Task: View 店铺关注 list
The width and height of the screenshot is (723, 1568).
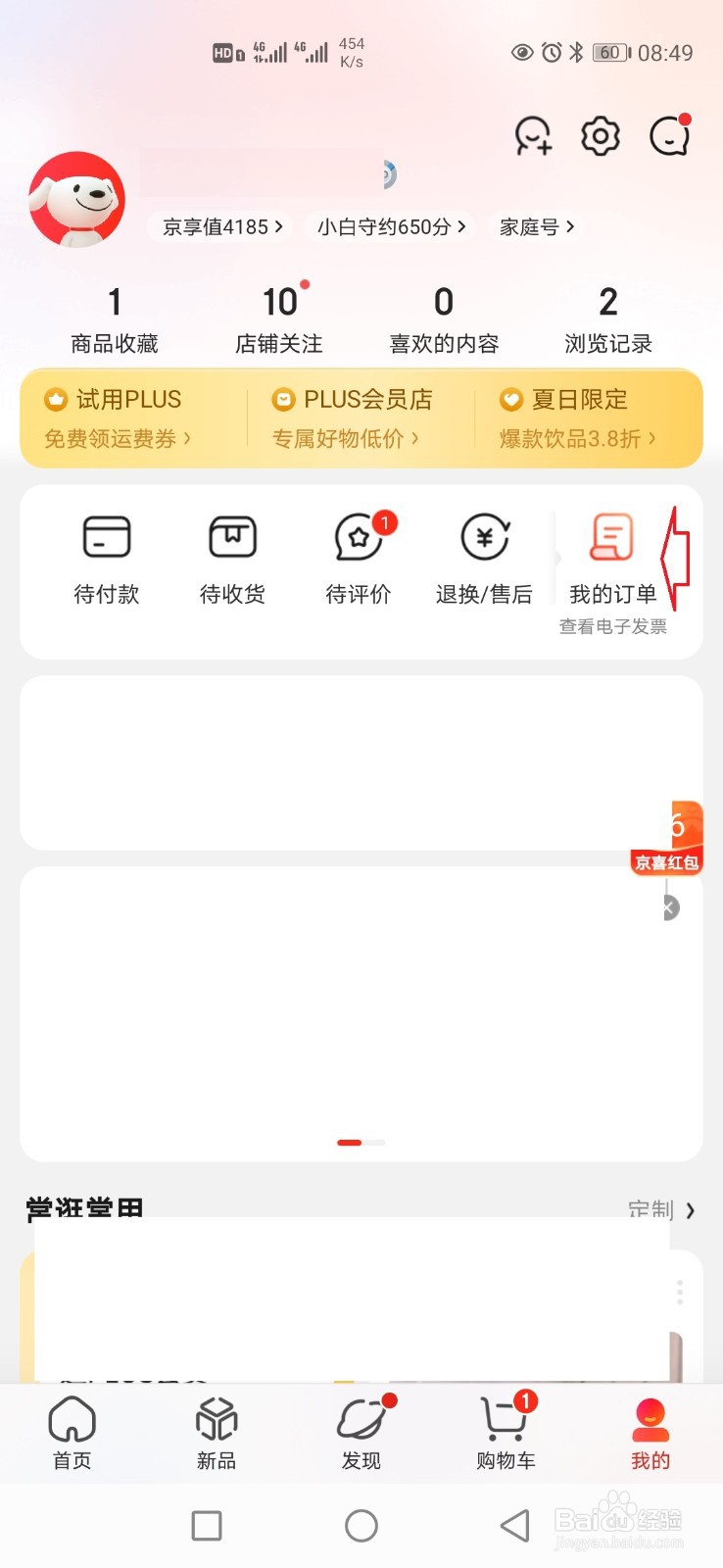Action: 279,320
